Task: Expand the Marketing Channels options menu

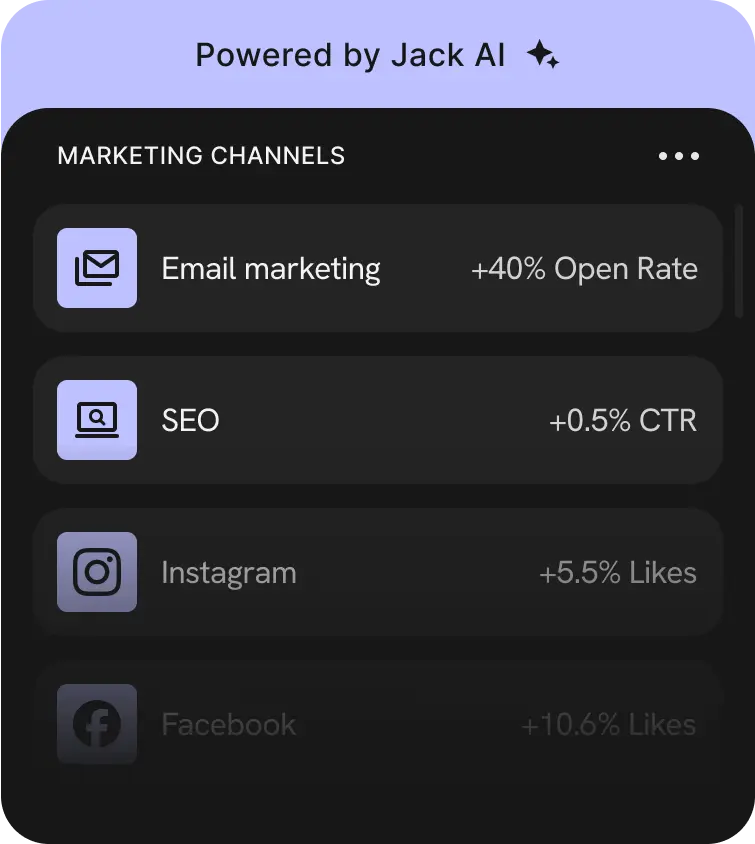Action: tap(679, 156)
